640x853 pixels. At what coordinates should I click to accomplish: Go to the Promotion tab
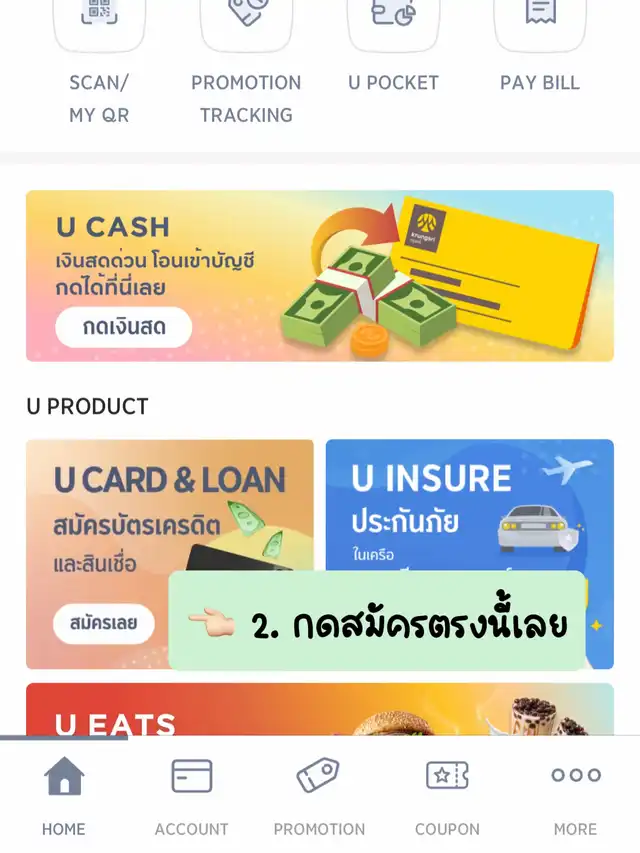pos(319,795)
